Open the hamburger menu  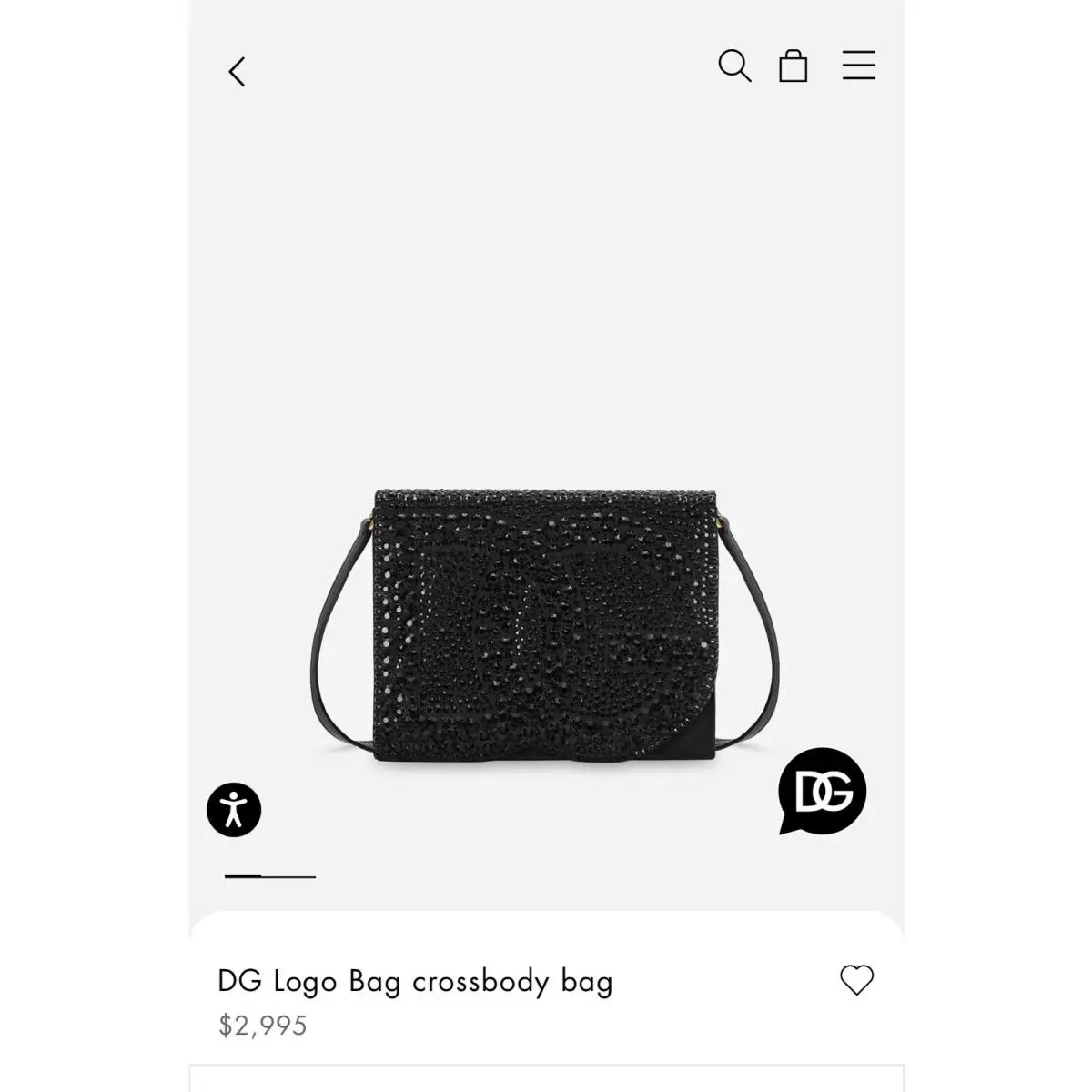point(858,66)
